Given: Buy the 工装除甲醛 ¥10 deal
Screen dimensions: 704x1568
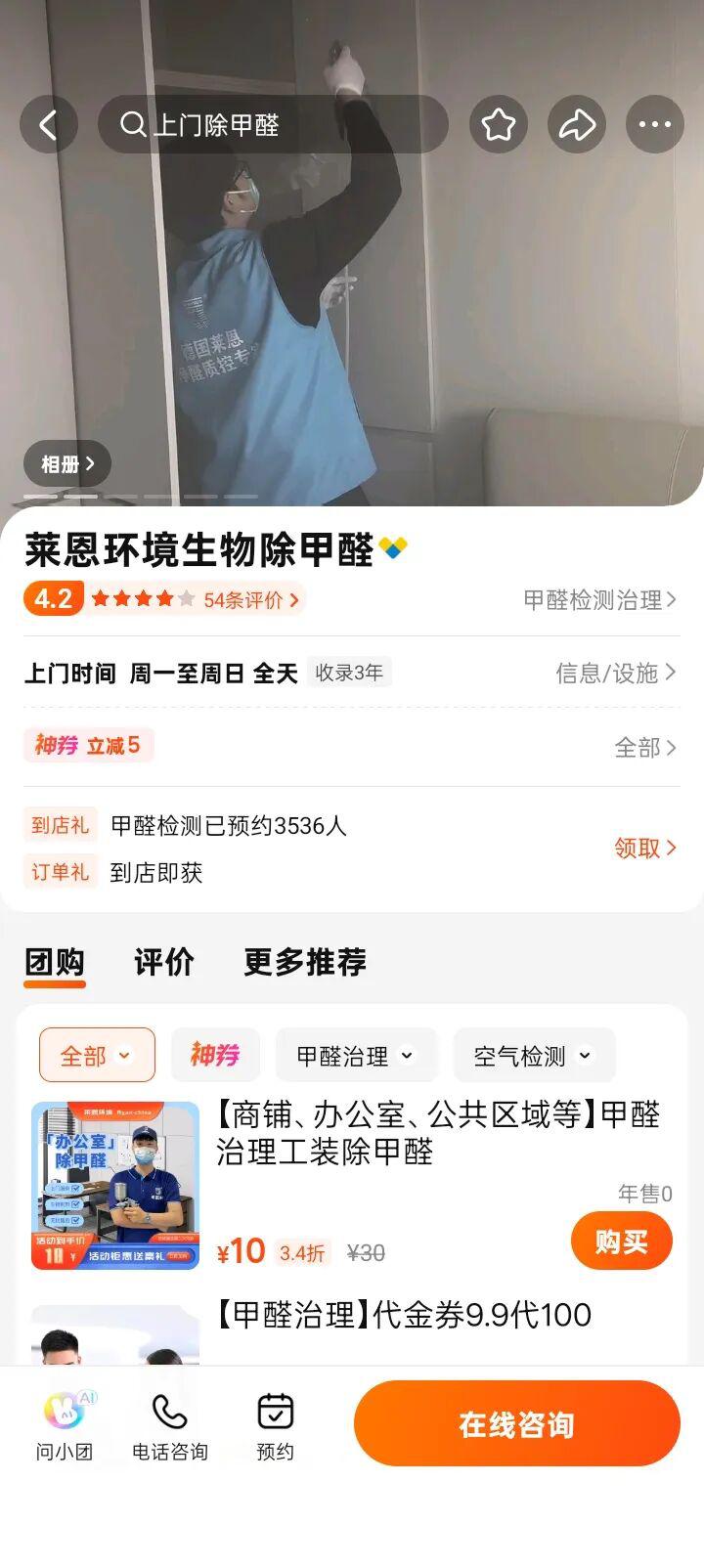Looking at the screenshot, I should pos(621,1241).
